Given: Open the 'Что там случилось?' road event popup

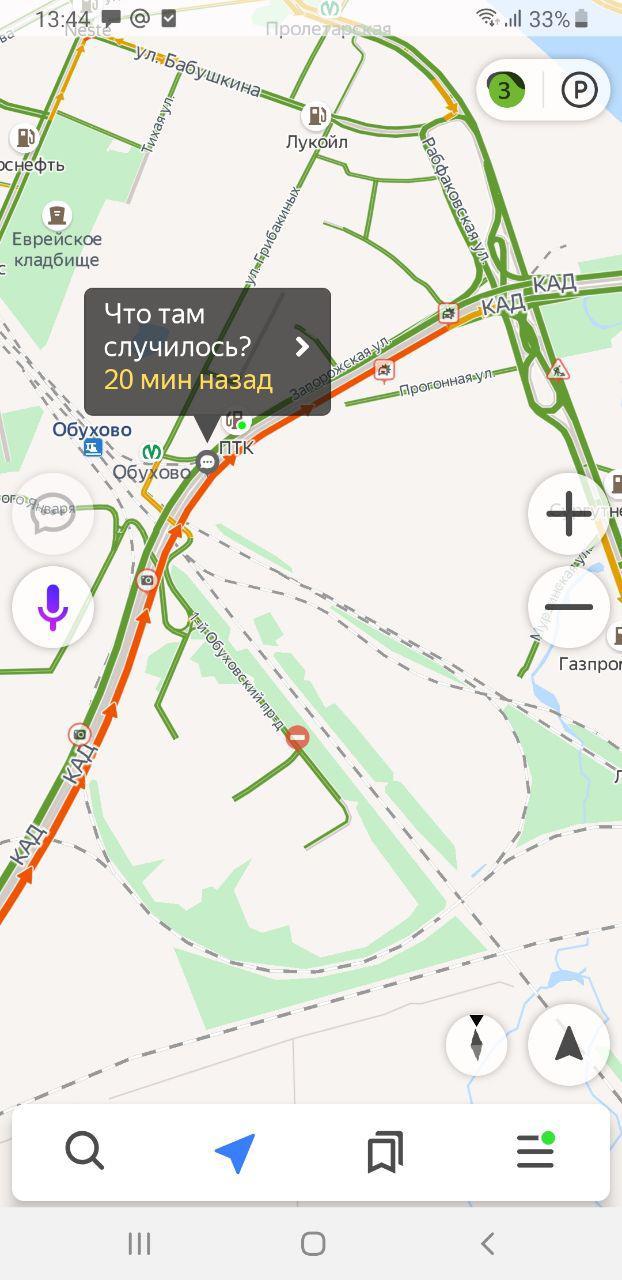Looking at the screenshot, I should pyautogui.click(x=207, y=352).
